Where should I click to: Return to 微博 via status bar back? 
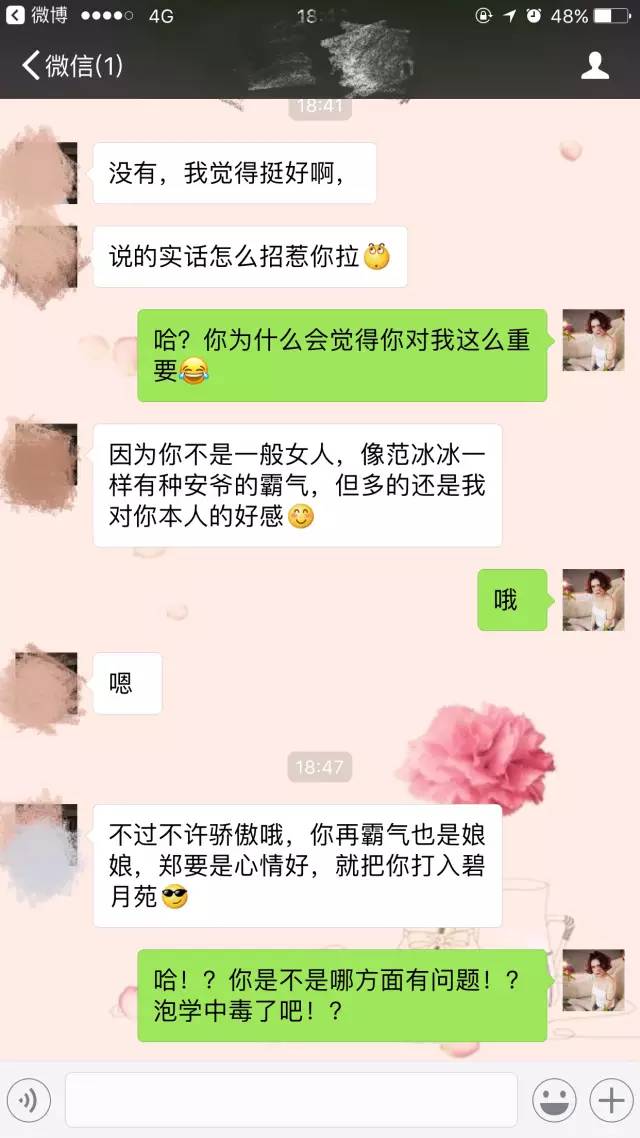(36, 15)
